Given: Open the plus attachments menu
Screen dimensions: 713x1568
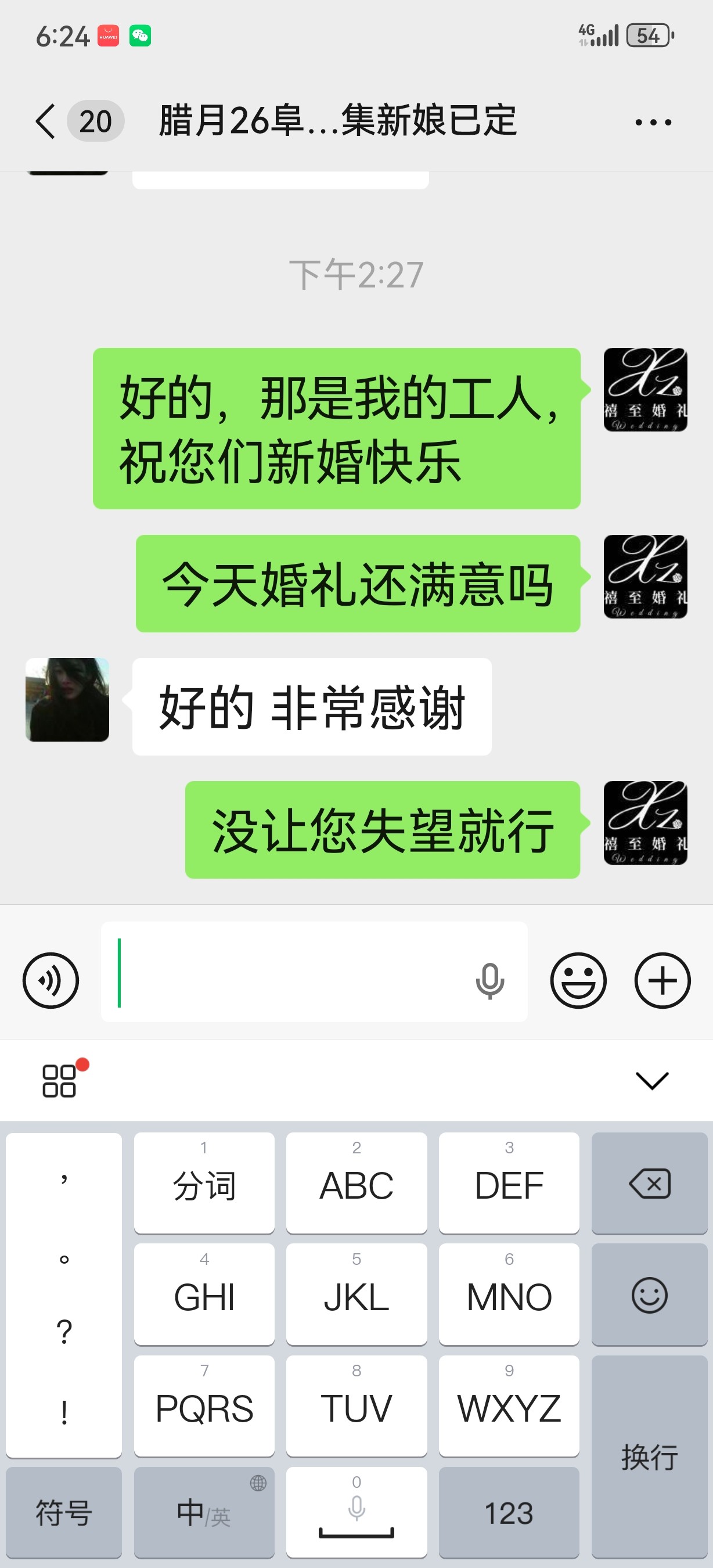Looking at the screenshot, I should click(x=662, y=980).
